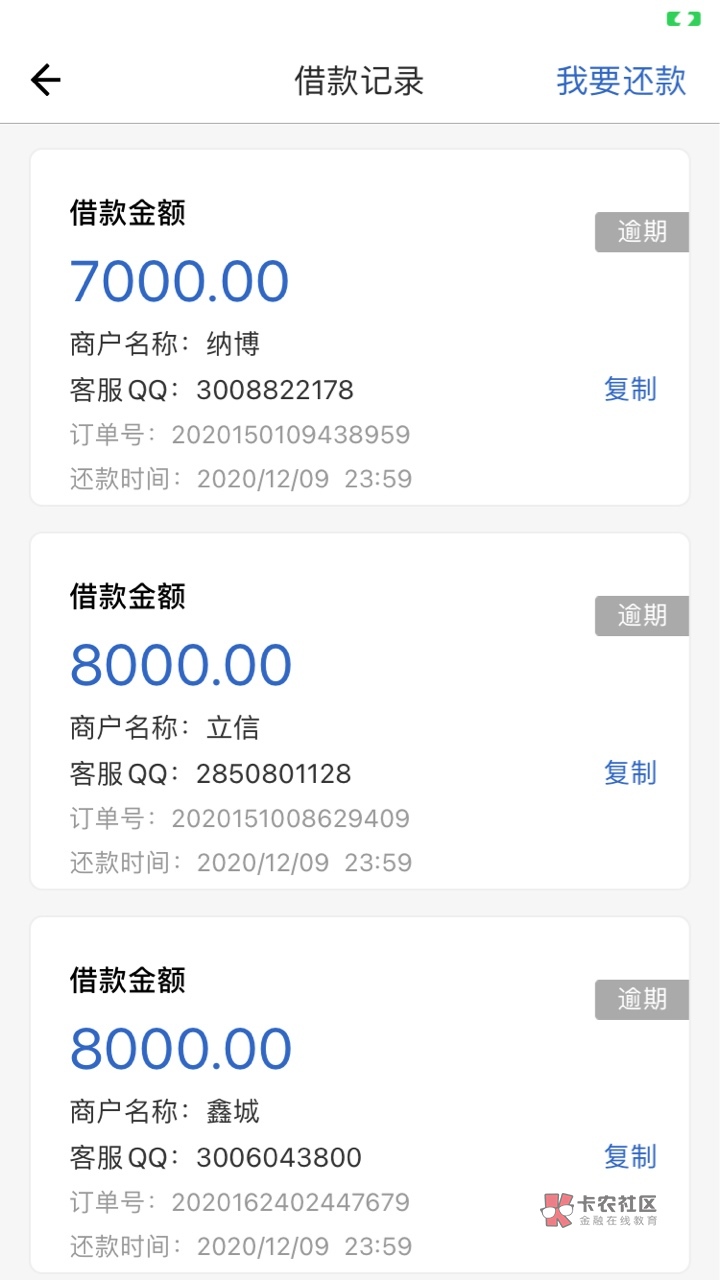
Task: Copy the QQ number for merchant 立信
Action: tap(630, 773)
